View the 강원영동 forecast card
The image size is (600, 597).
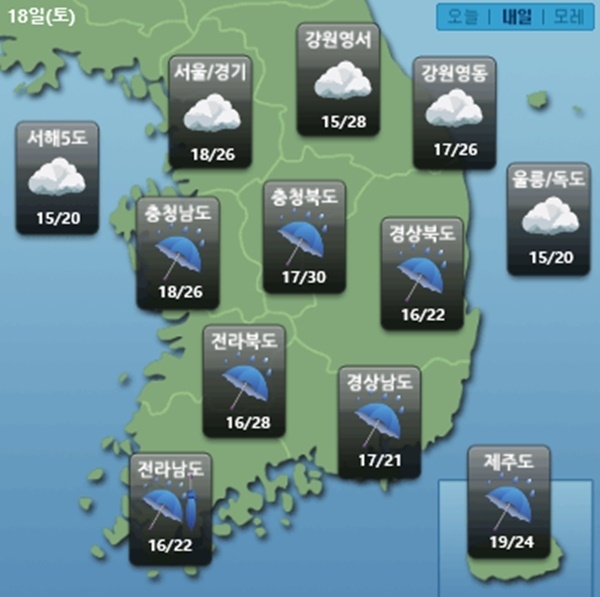(x=454, y=108)
